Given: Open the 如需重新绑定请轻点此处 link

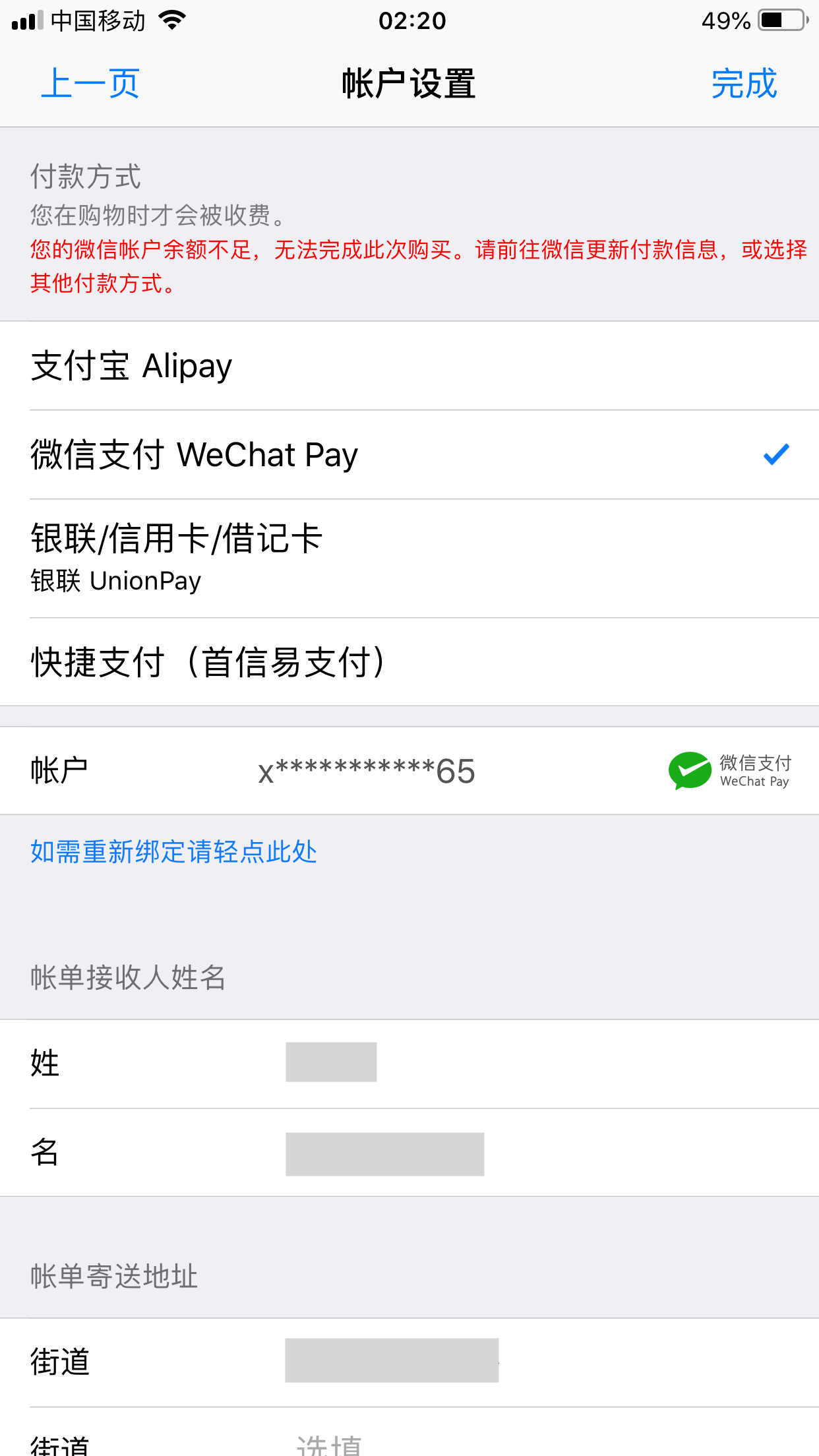Looking at the screenshot, I should coord(174,851).
